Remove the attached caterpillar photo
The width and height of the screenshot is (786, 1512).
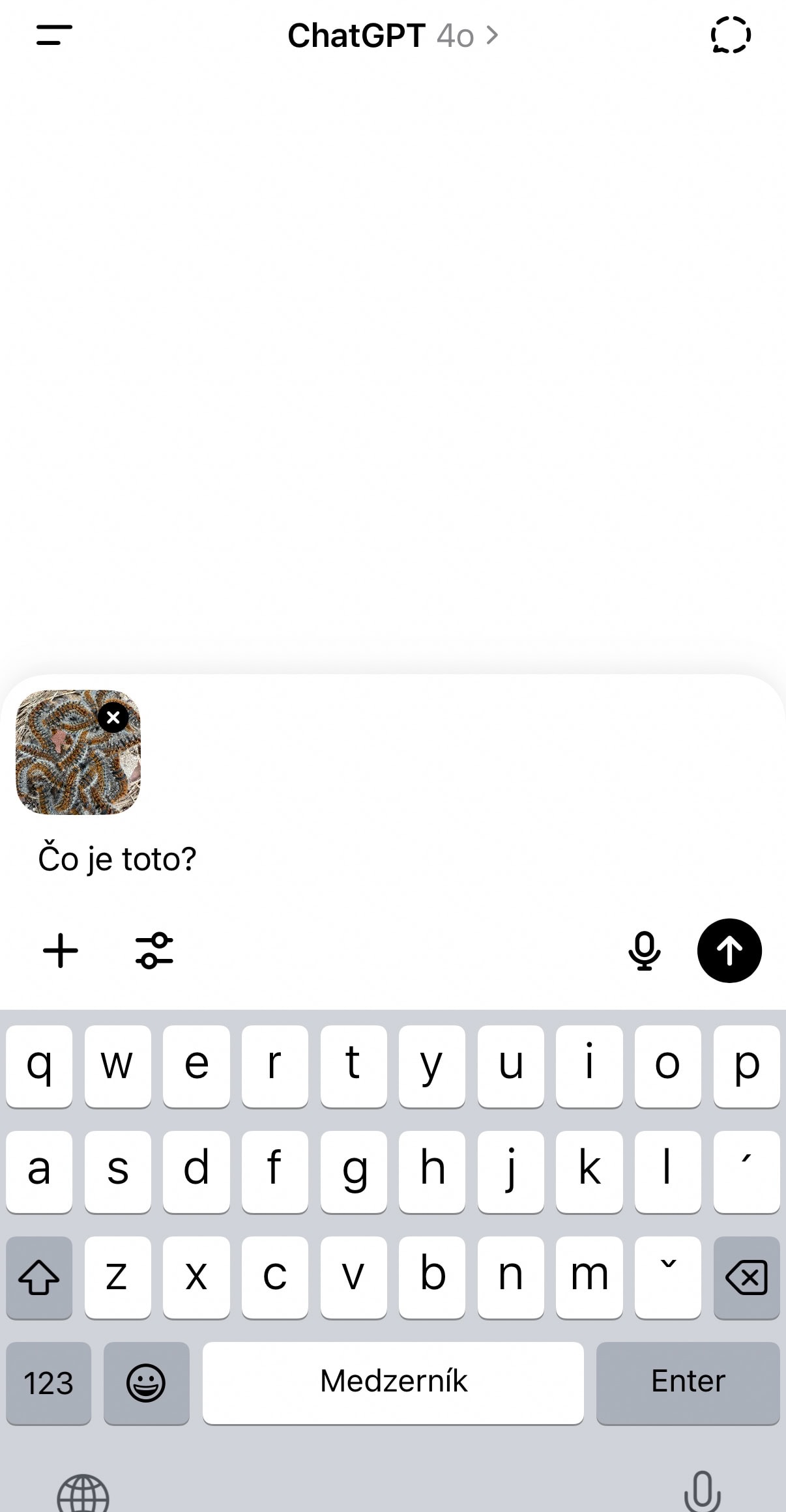pos(113,718)
